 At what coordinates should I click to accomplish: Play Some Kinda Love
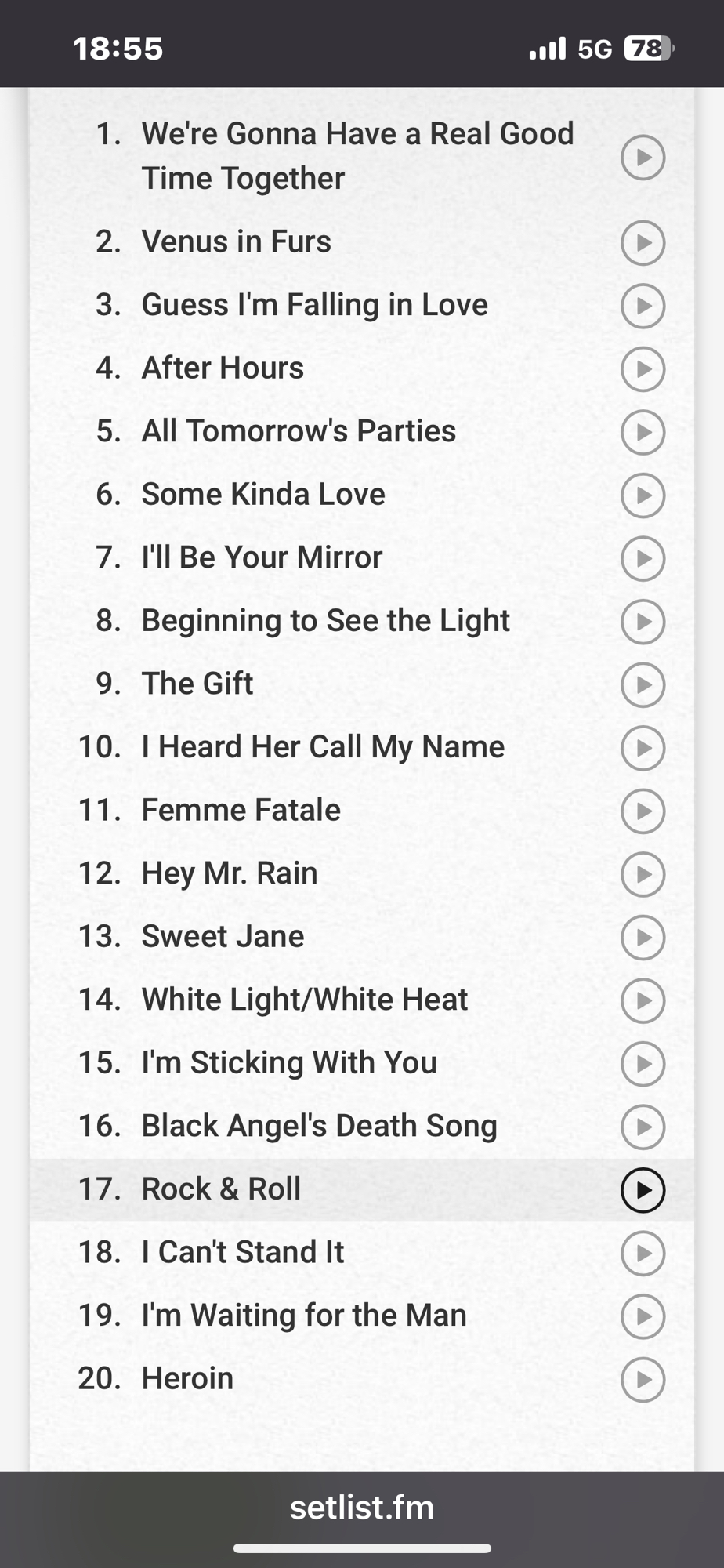coord(643,495)
